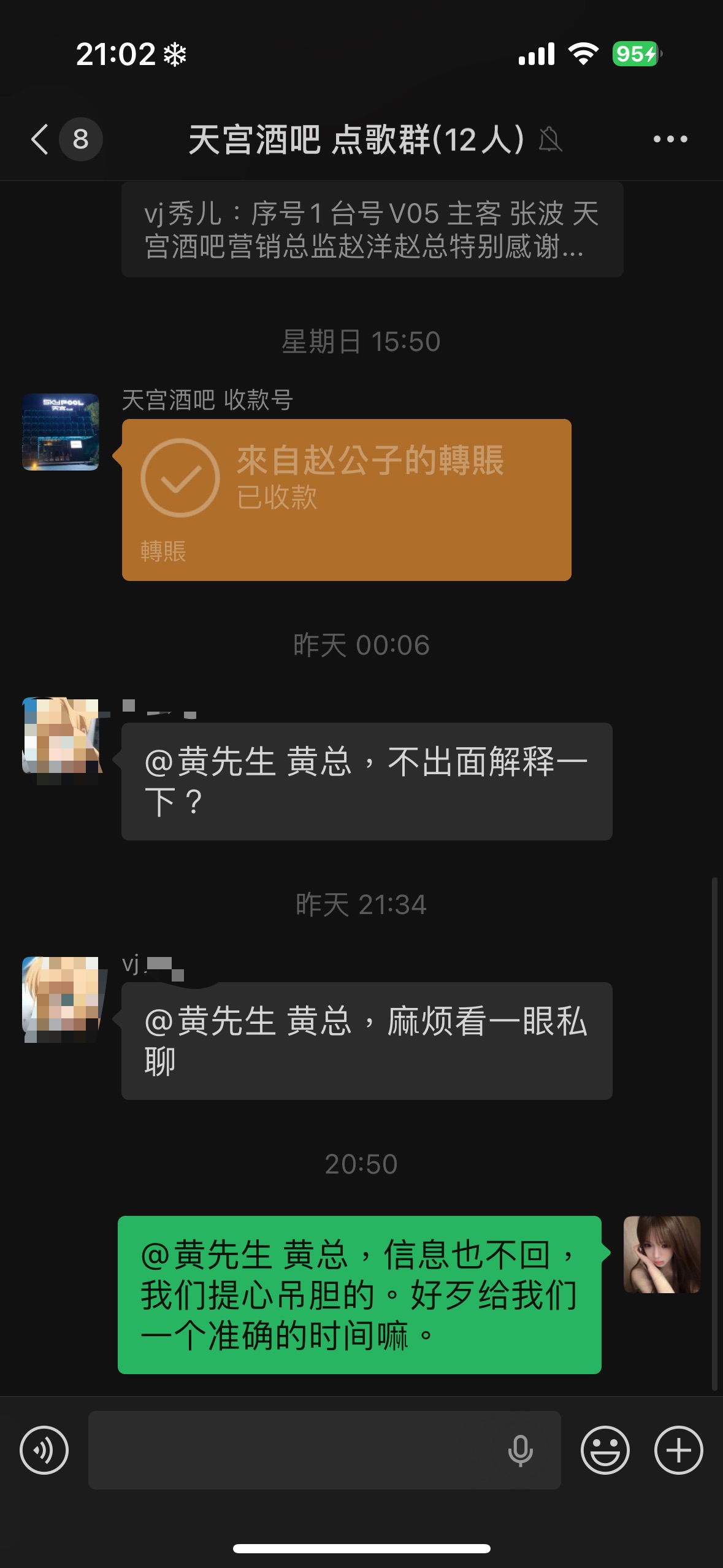This screenshot has width=723, height=1568.
Task: Open the transfer from 赵公子
Action: tap(346, 499)
